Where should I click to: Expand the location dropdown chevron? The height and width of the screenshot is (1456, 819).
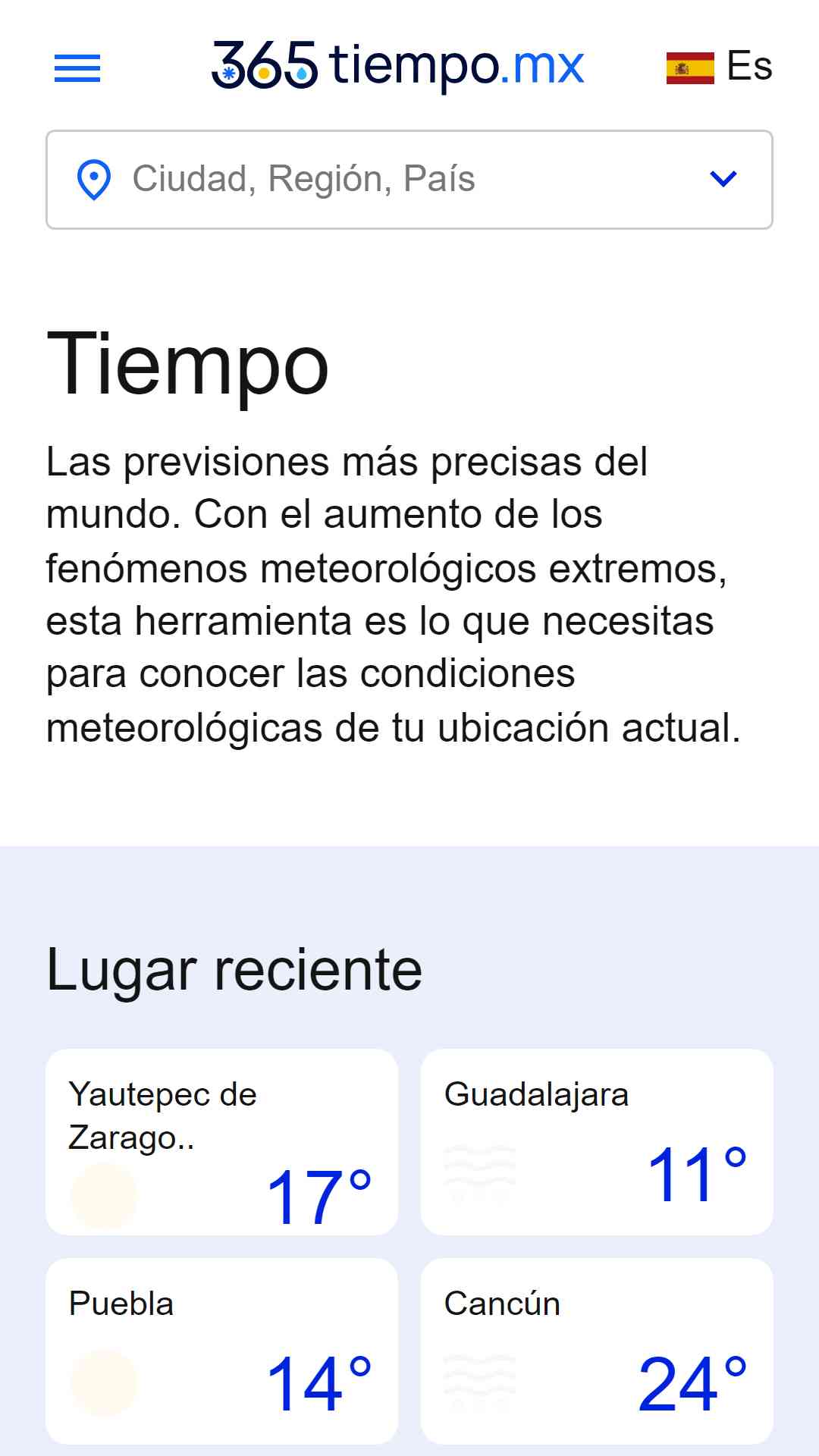(723, 179)
